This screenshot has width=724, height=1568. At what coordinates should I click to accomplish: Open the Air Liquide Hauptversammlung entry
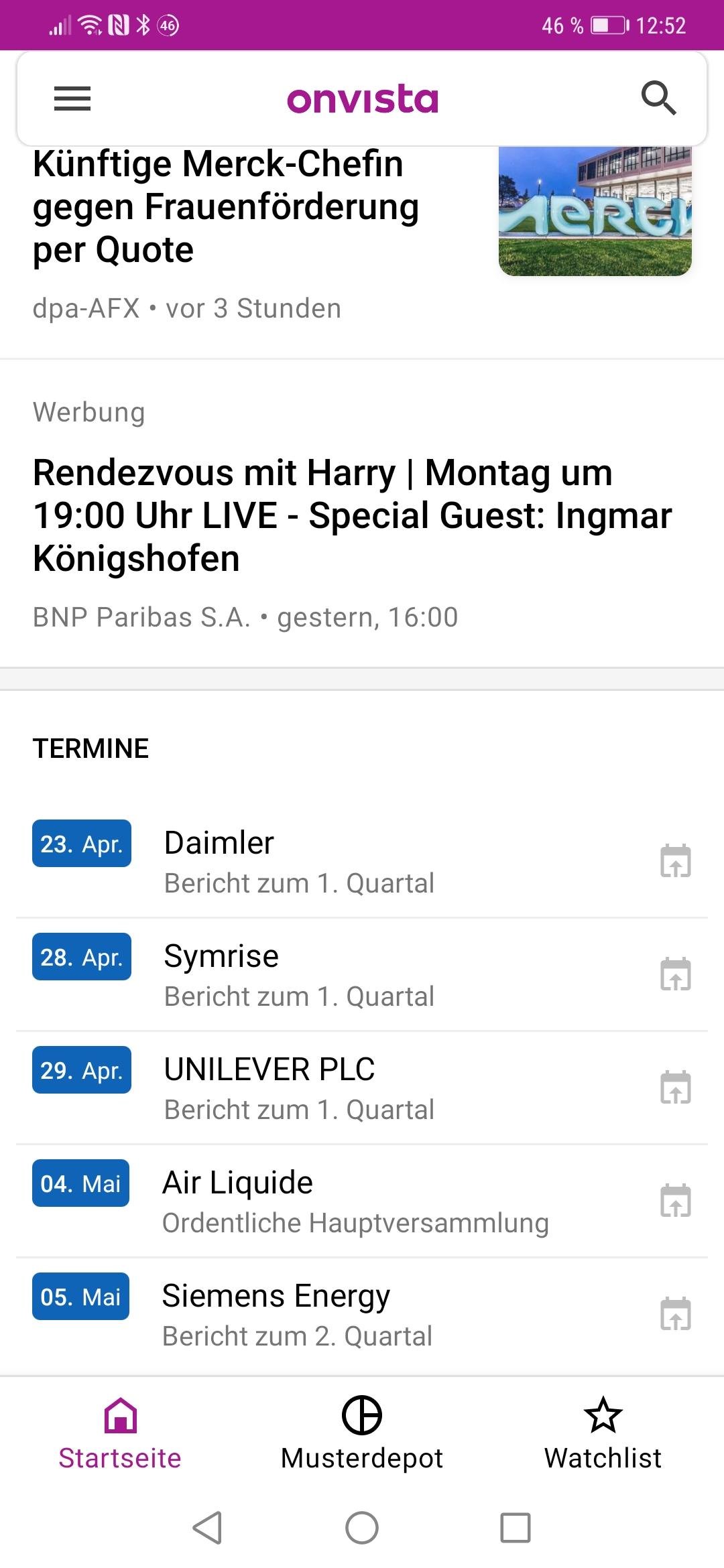point(355,1201)
